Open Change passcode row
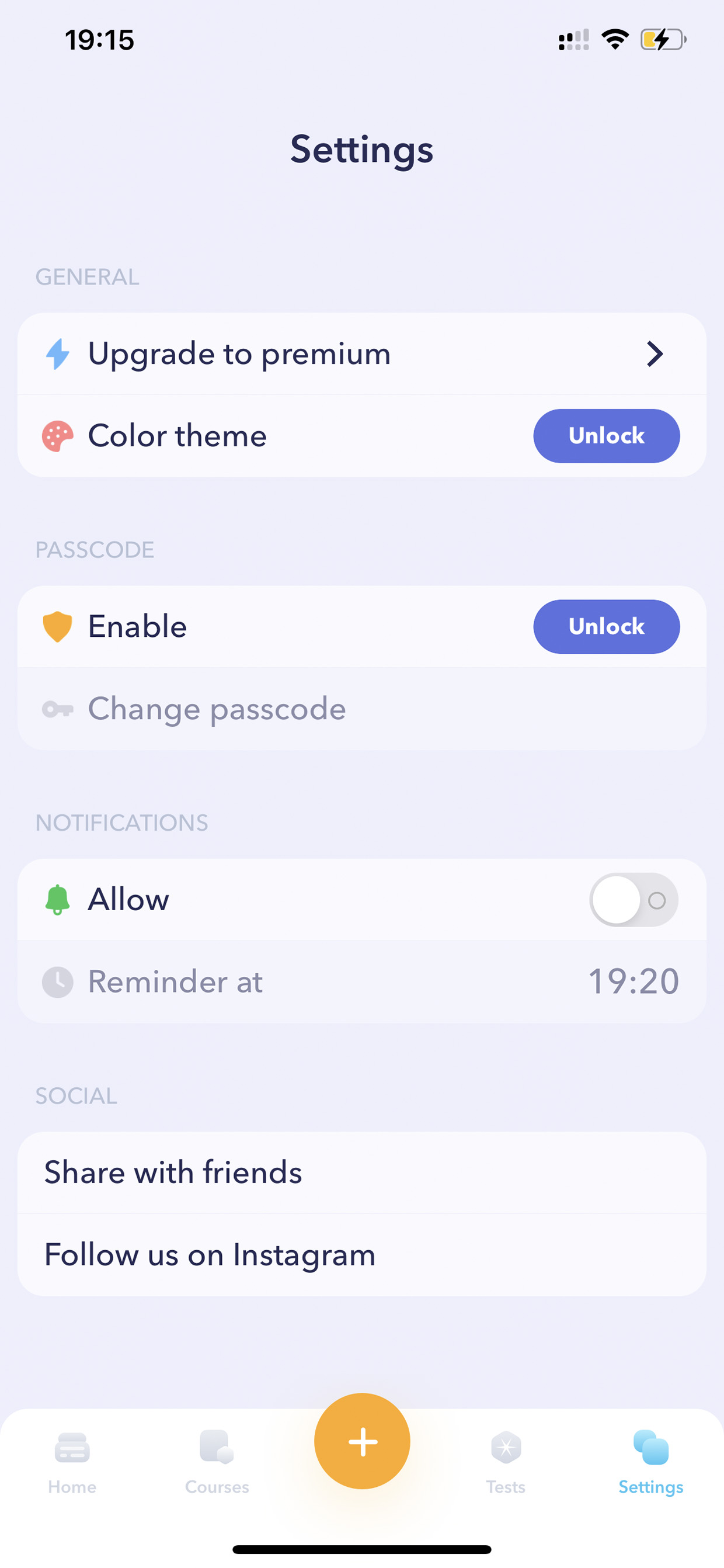Image resolution: width=724 pixels, height=1568 pixels. tap(362, 709)
